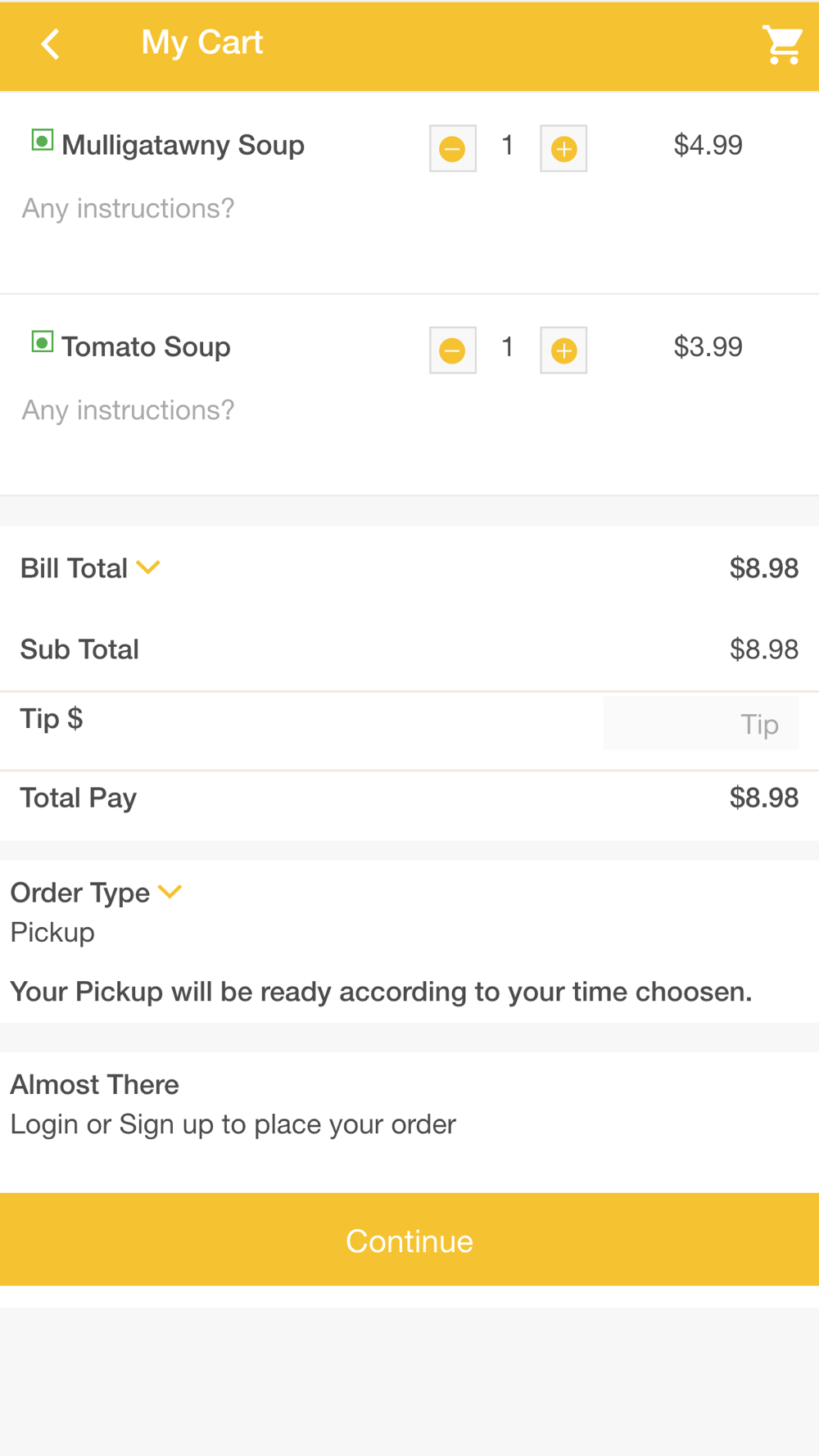Increase Tomato Soup quantity
The width and height of the screenshot is (819, 1456).
[x=563, y=350]
